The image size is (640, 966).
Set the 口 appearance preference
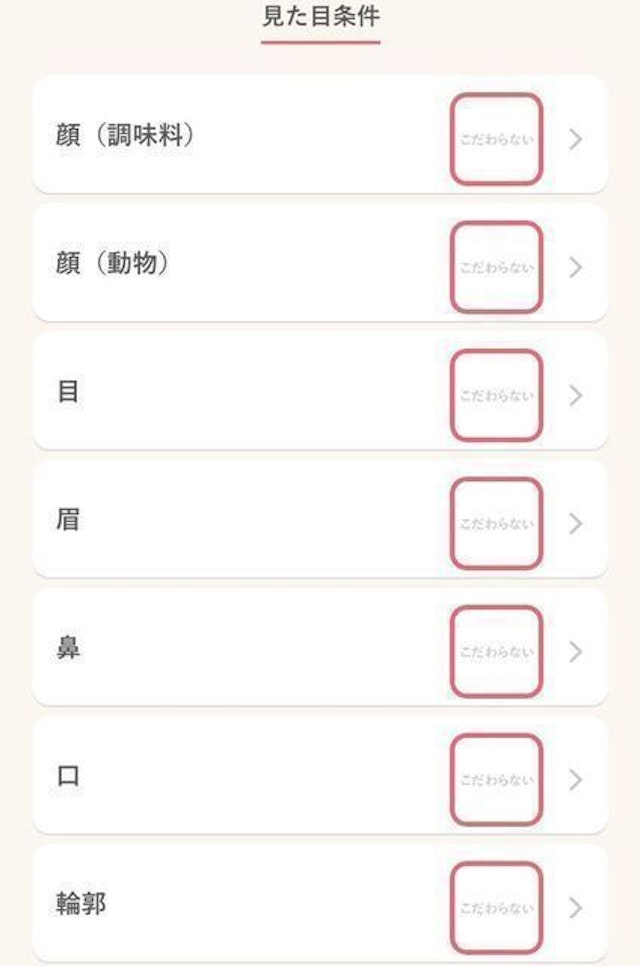click(x=320, y=778)
